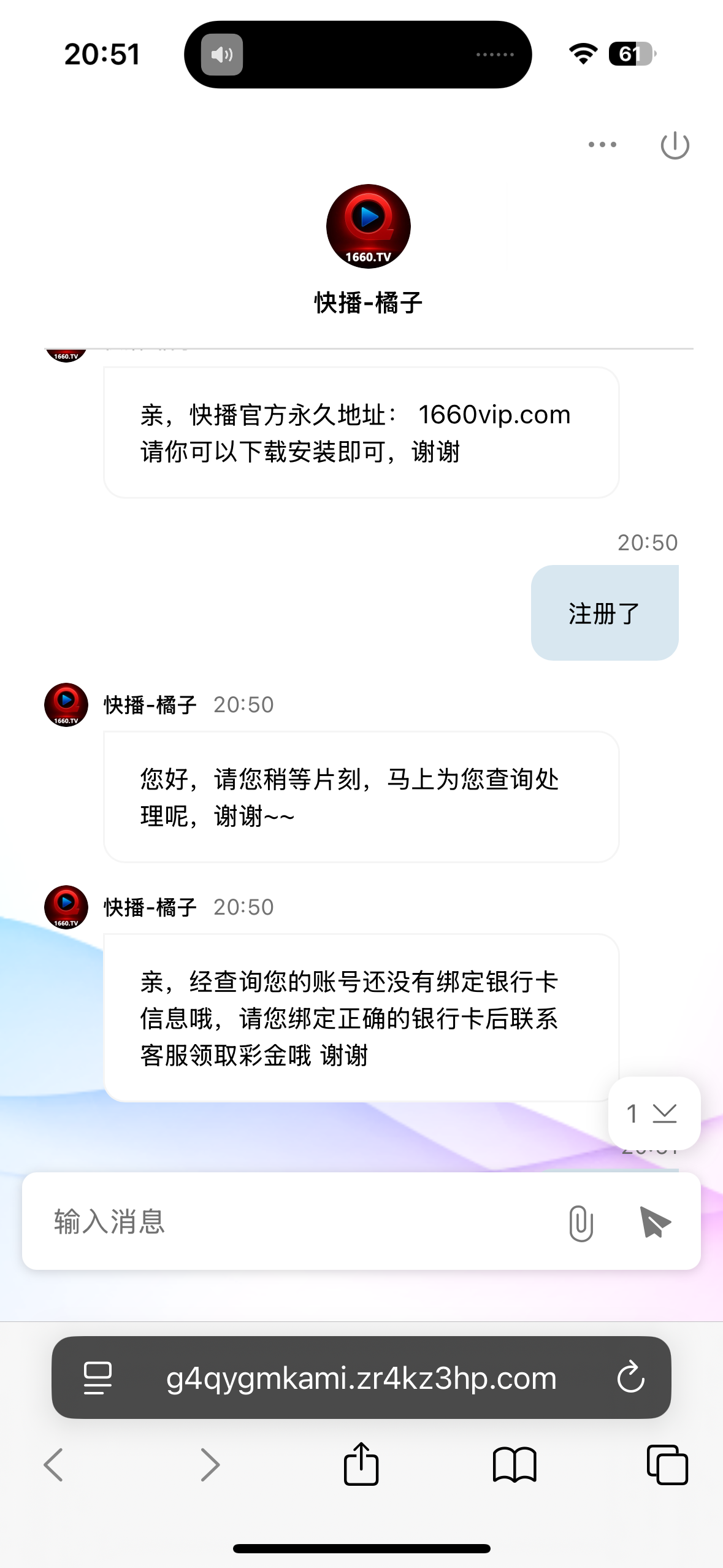Focus the 输入消息 message input field

click(294, 1221)
